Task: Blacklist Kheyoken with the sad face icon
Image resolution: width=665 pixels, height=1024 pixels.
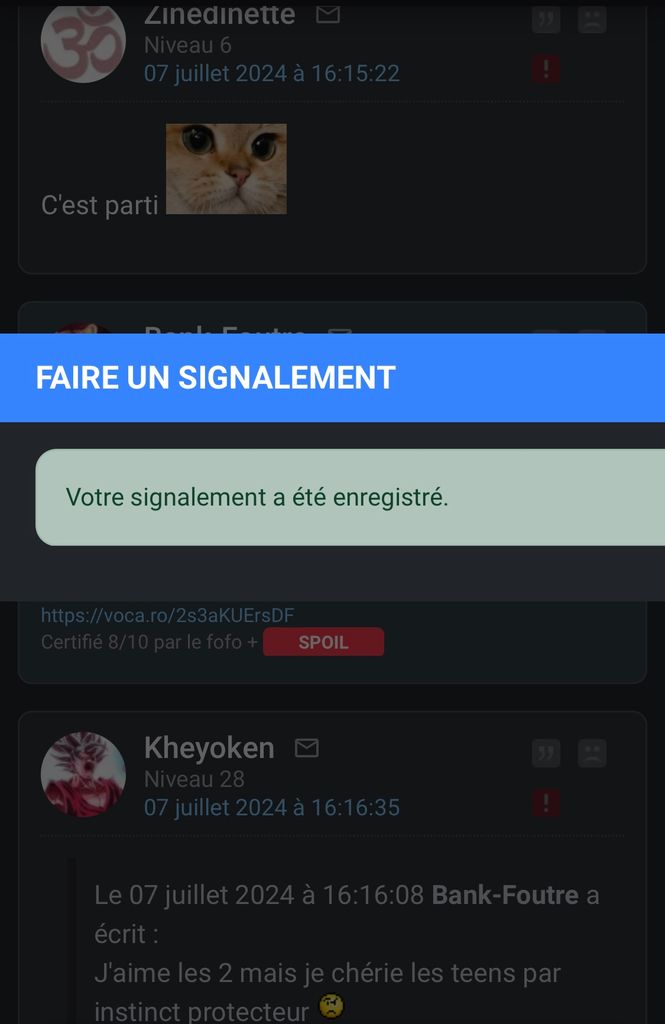Action: [592, 753]
